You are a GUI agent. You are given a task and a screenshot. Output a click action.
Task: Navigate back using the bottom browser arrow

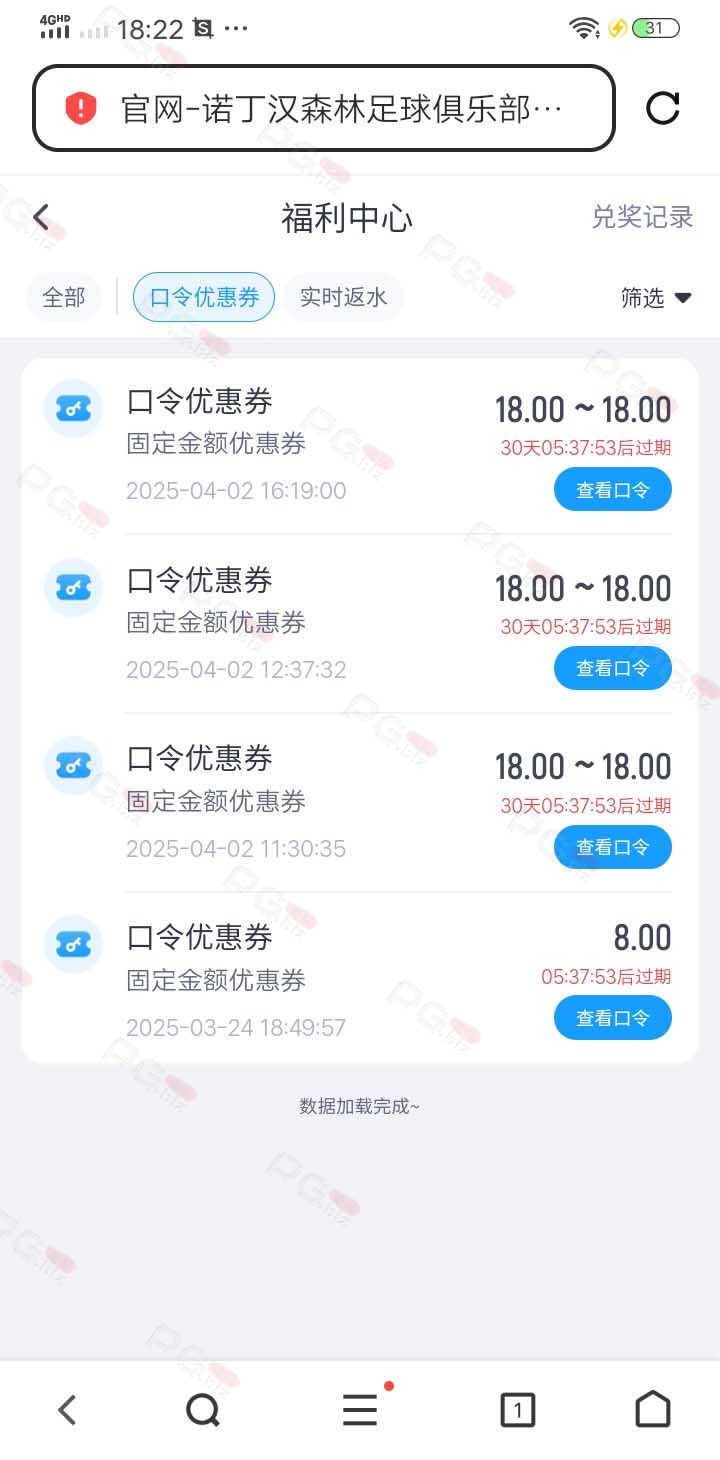[x=67, y=1410]
